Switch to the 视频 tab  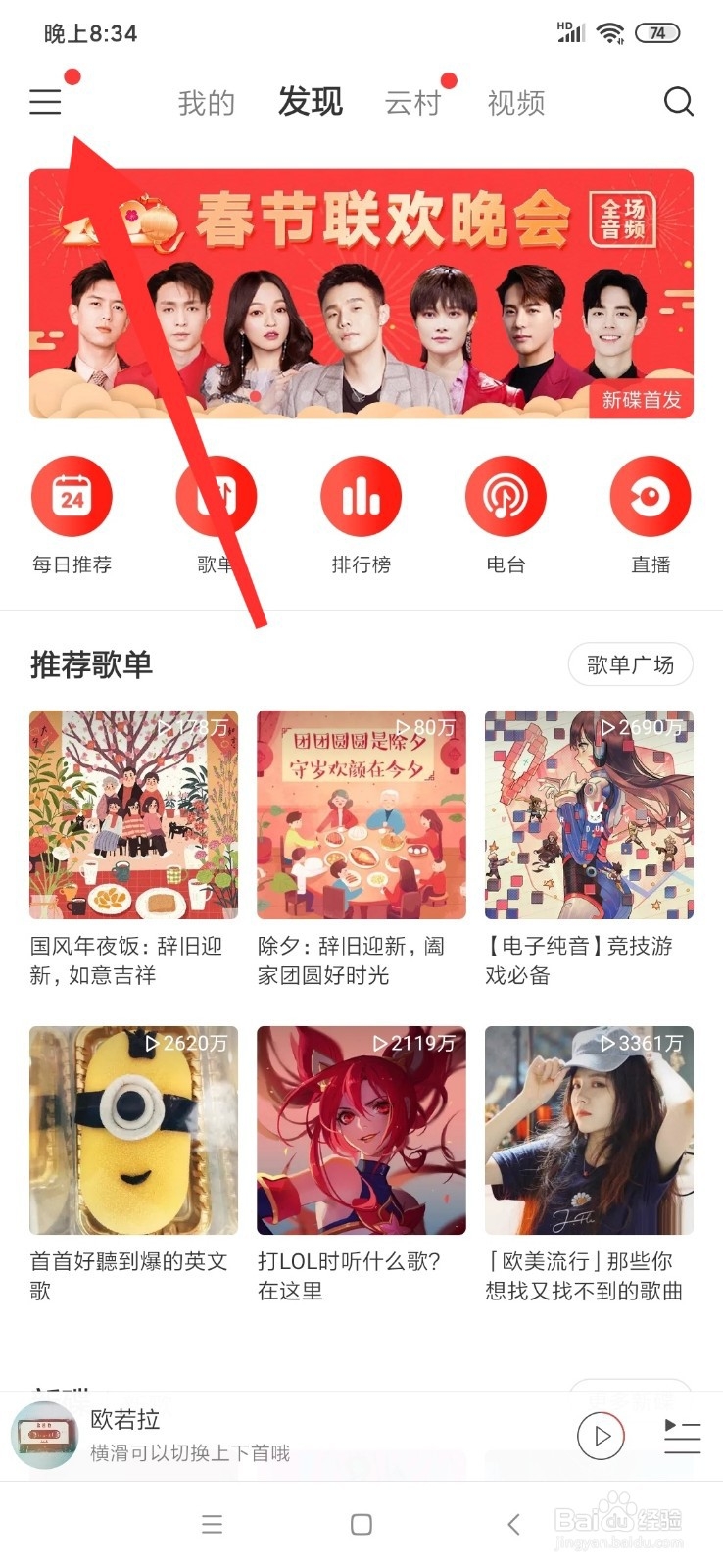point(513,102)
